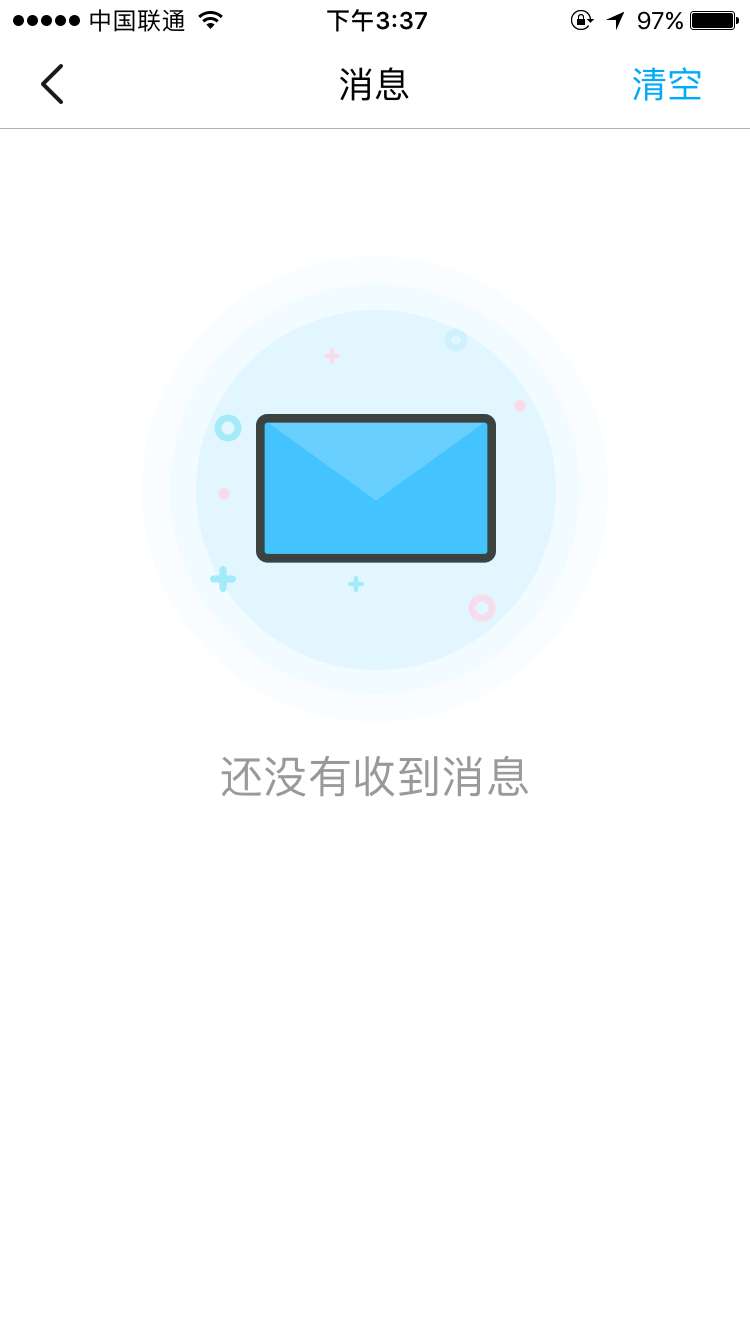
Task: Tap 清空 to clear all messages
Action: (666, 85)
